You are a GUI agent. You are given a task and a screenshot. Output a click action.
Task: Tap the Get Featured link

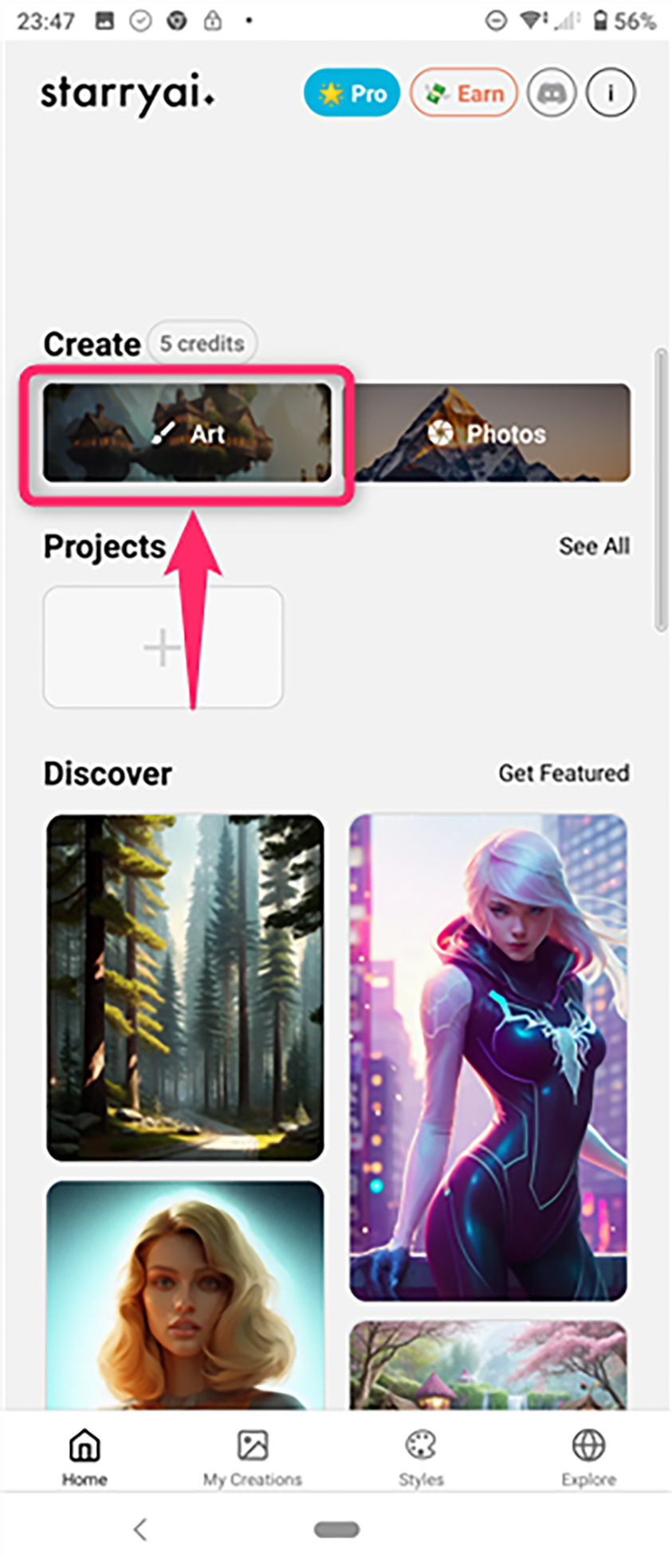(564, 772)
